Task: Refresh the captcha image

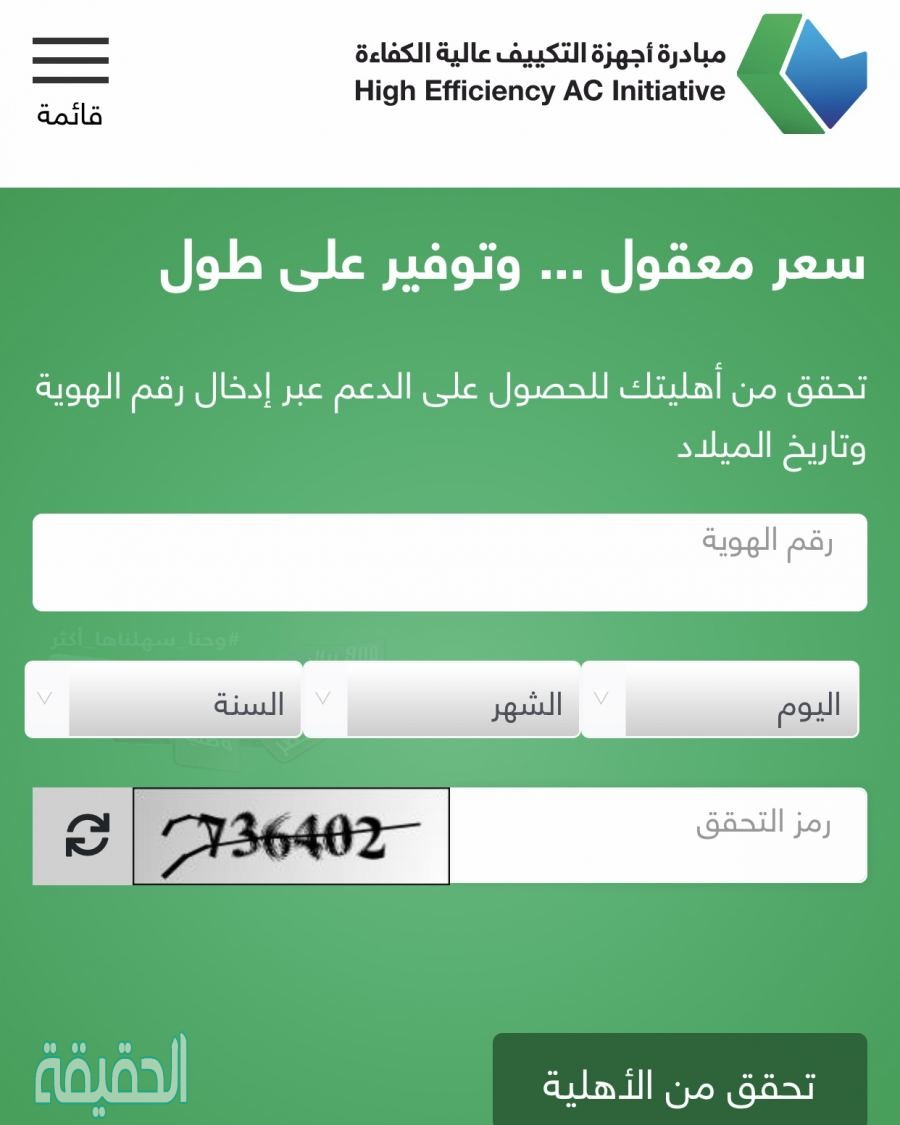Action: pos(83,836)
